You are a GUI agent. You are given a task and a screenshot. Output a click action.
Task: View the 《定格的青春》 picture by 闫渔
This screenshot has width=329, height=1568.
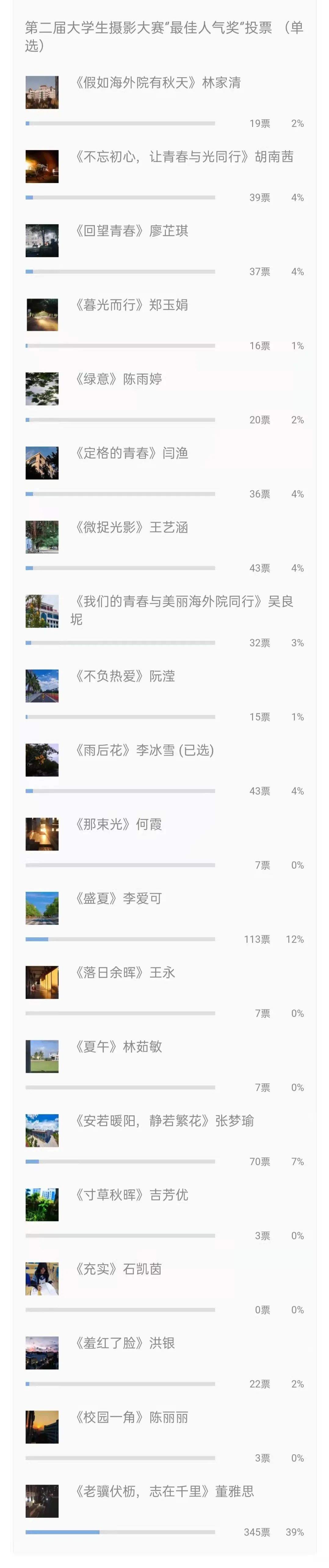pyautogui.click(x=42, y=463)
